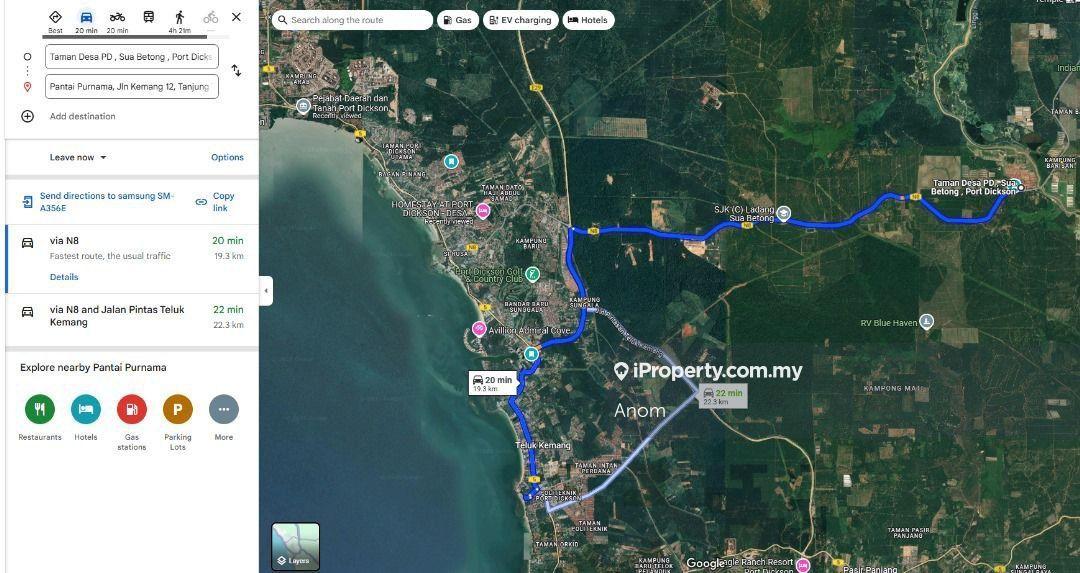The image size is (1080, 573).
Task: Close the directions panel
Action: pos(236,17)
